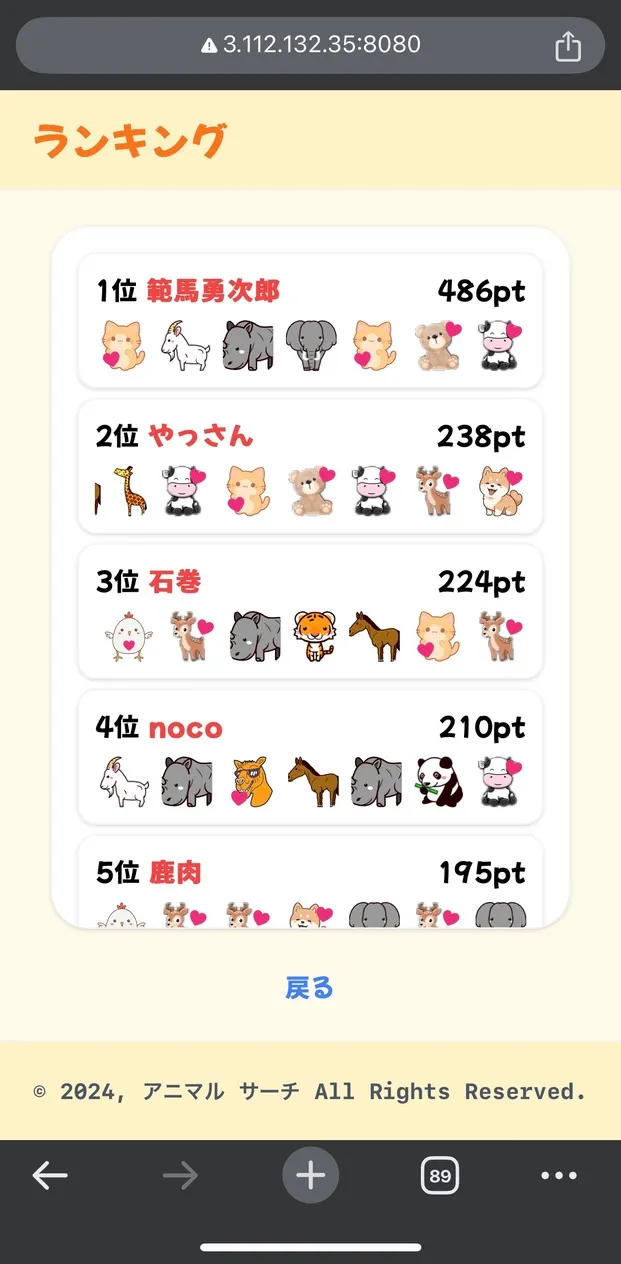Open the 3位 石巻 ranking card

[310, 611]
